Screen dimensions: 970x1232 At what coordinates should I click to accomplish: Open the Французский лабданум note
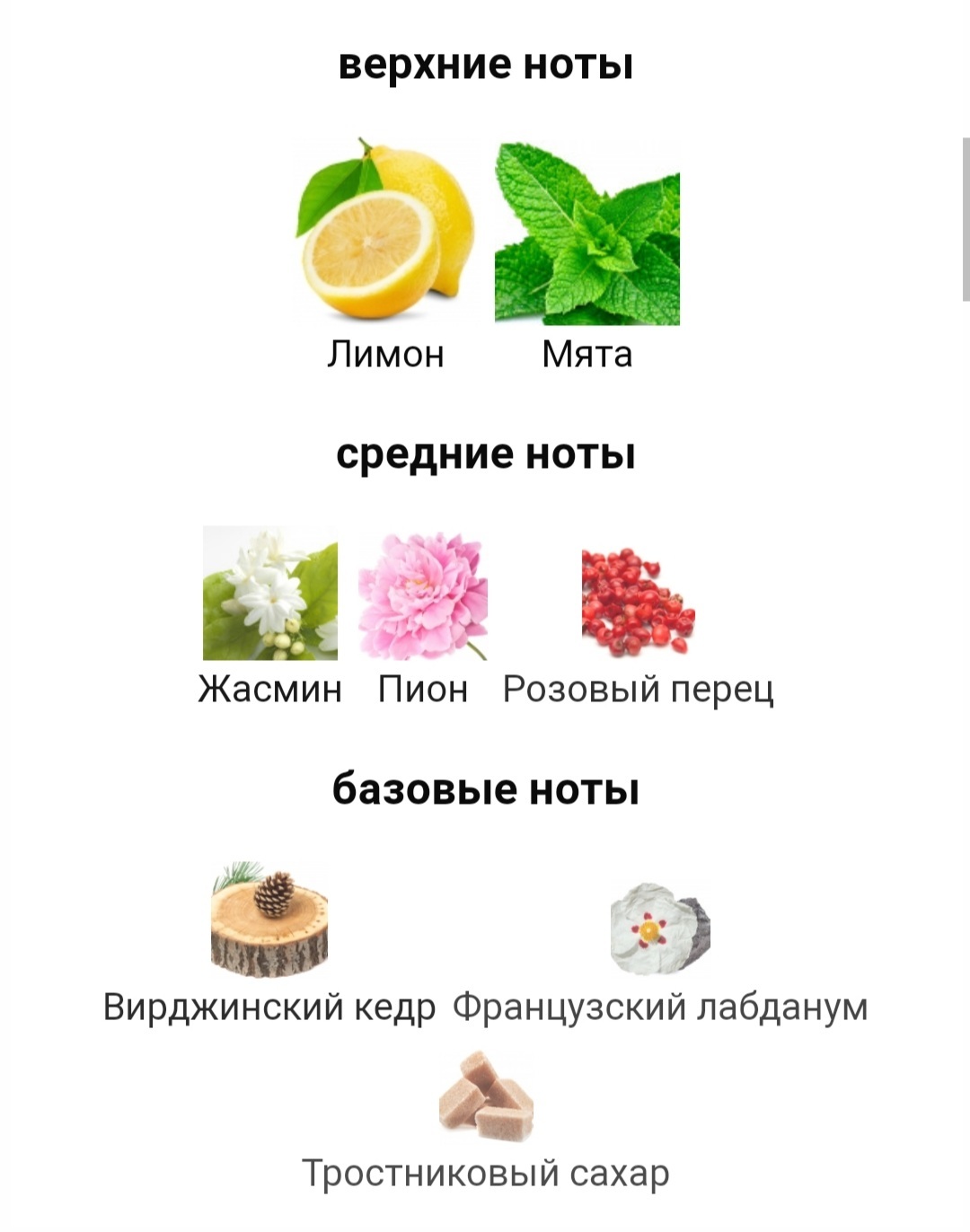[x=660, y=930]
